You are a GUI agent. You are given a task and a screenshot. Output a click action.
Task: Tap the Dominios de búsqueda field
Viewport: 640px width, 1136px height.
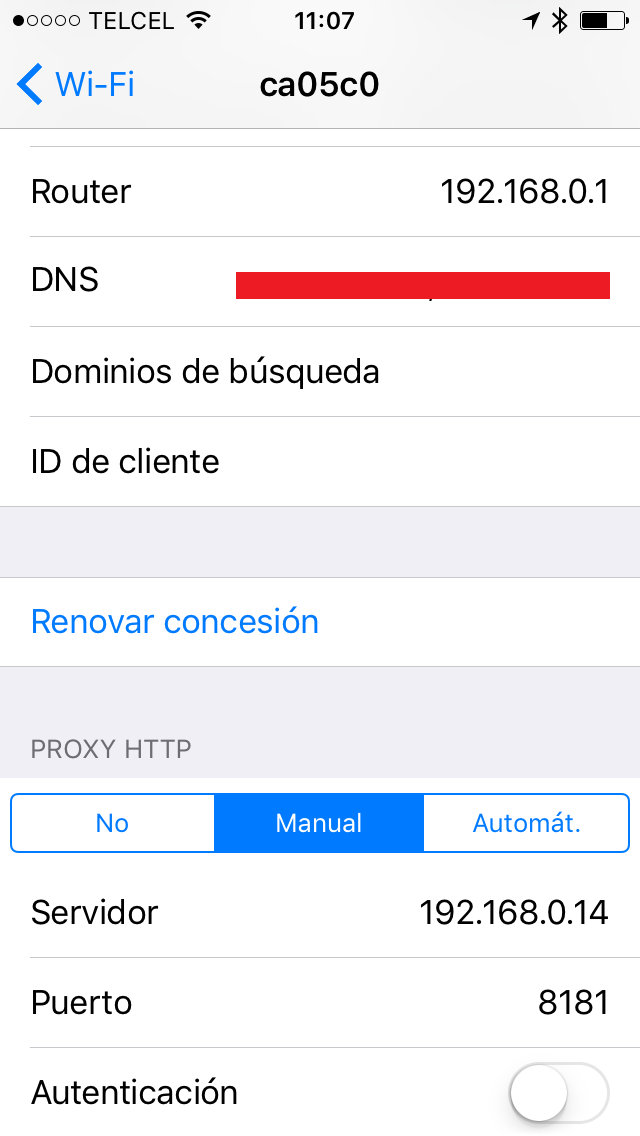tap(320, 372)
